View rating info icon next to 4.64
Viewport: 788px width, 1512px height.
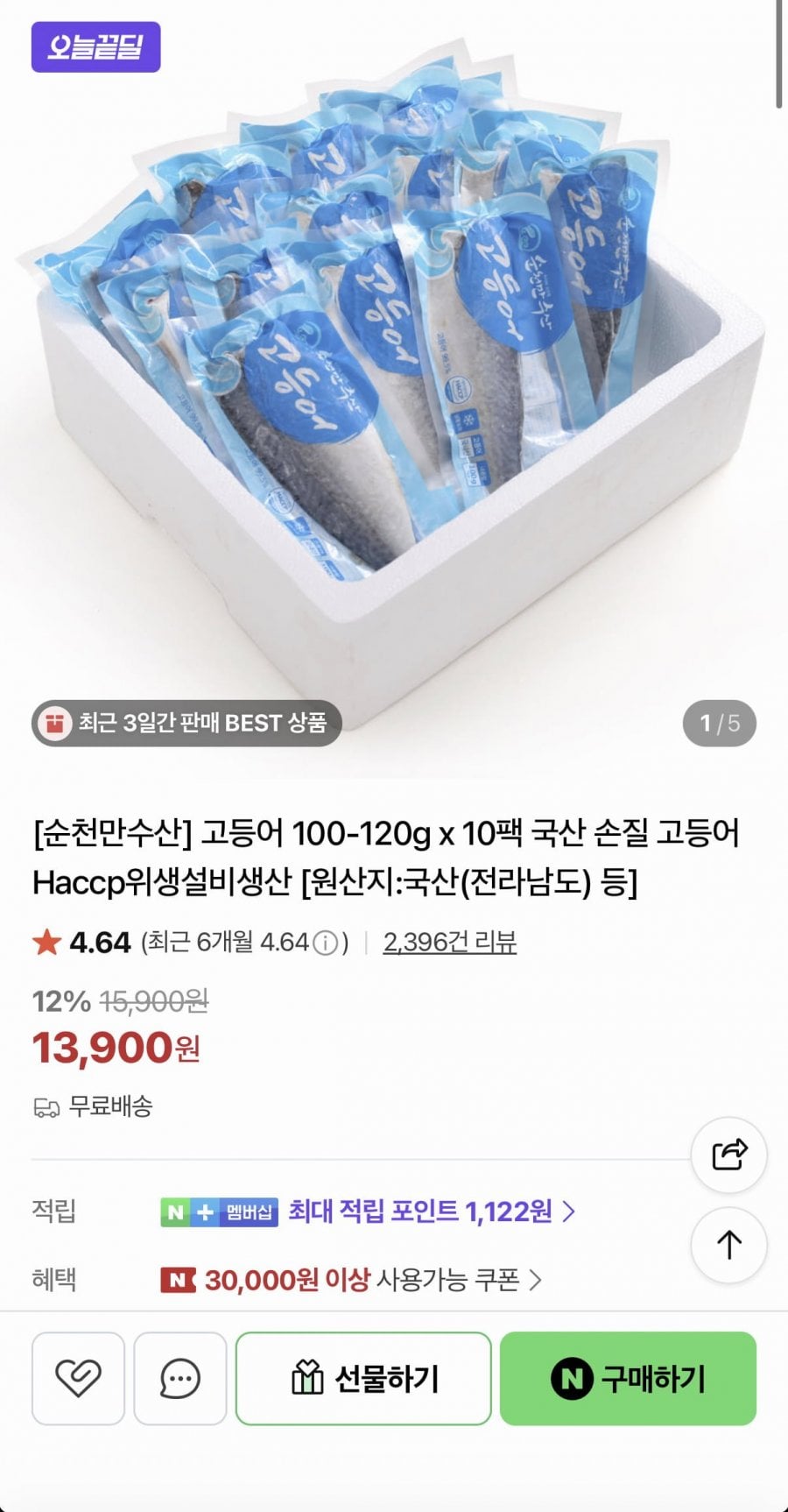pyautogui.click(x=326, y=943)
